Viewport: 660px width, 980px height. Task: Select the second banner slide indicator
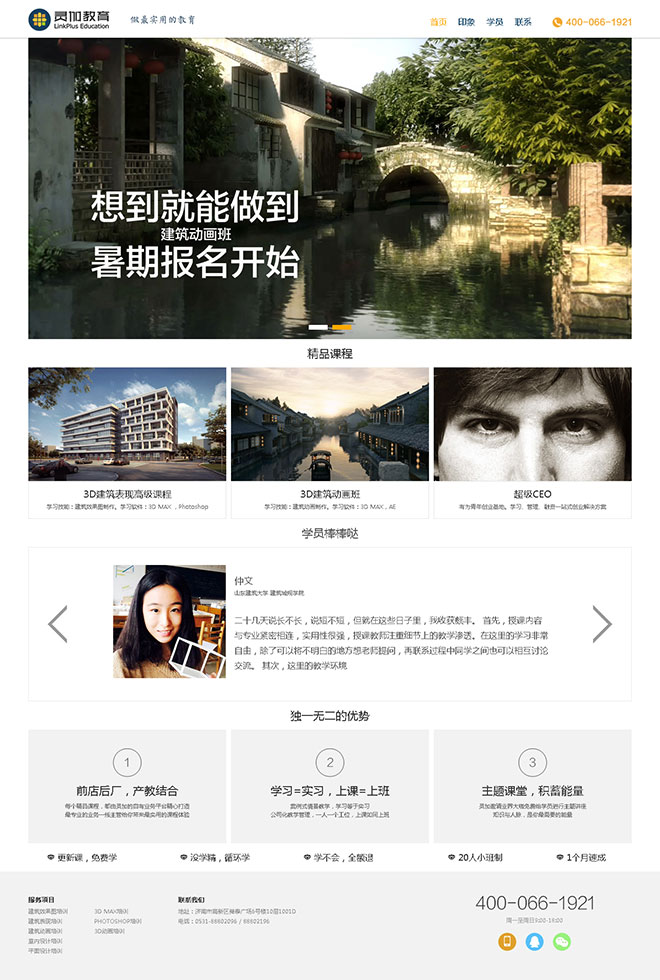pos(342,327)
